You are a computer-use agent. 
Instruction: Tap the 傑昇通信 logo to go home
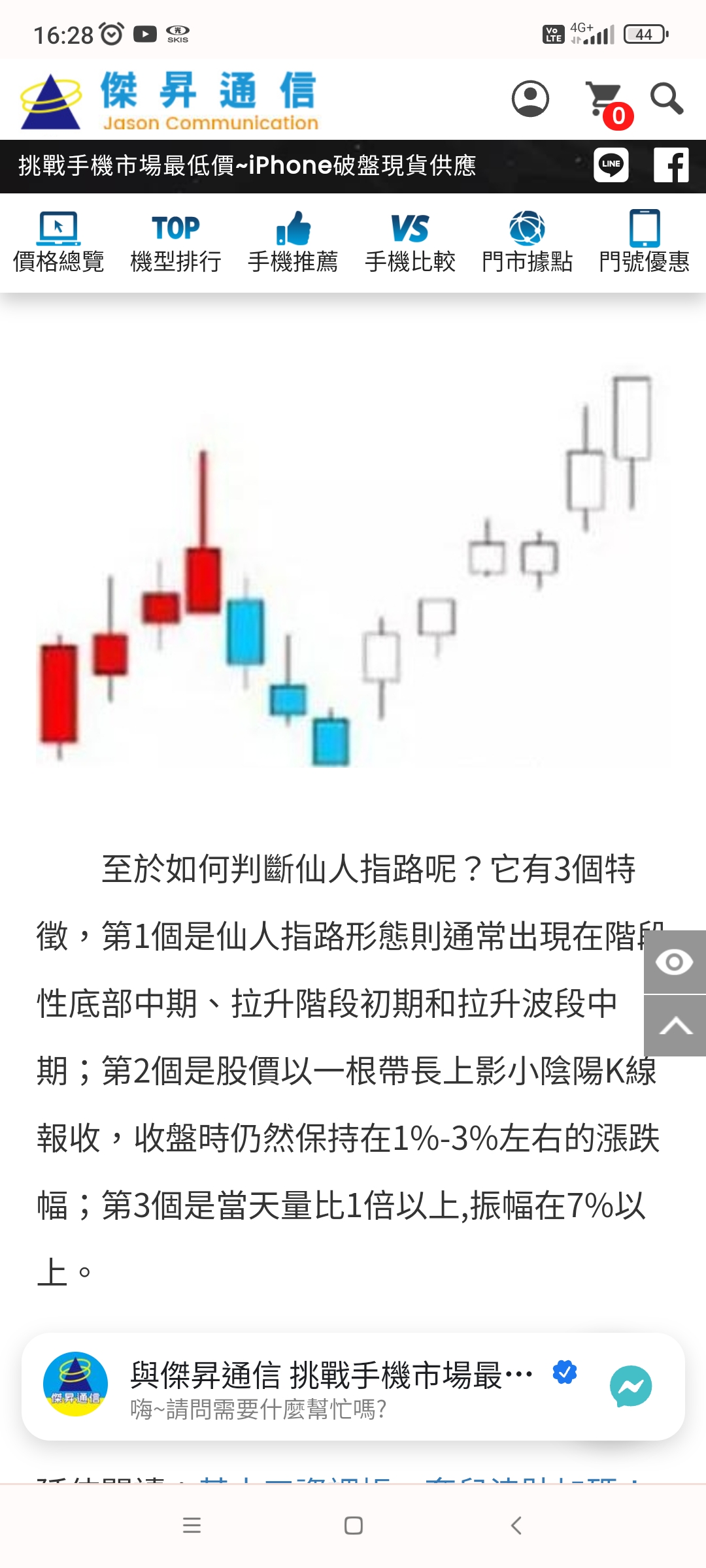[170, 101]
